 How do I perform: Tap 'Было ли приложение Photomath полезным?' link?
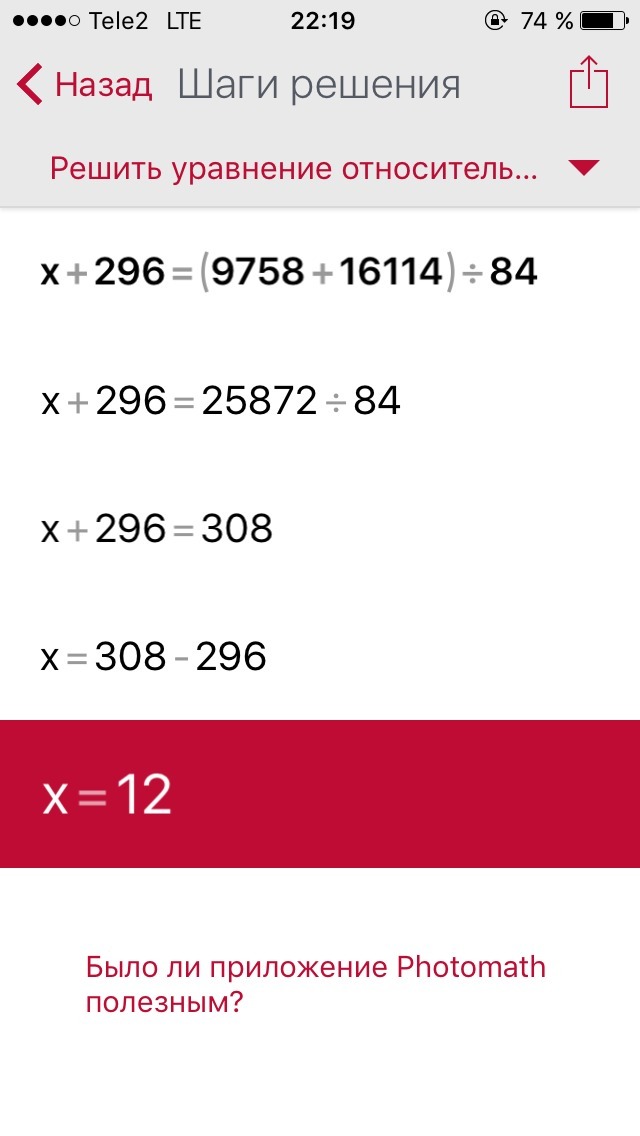[316, 984]
